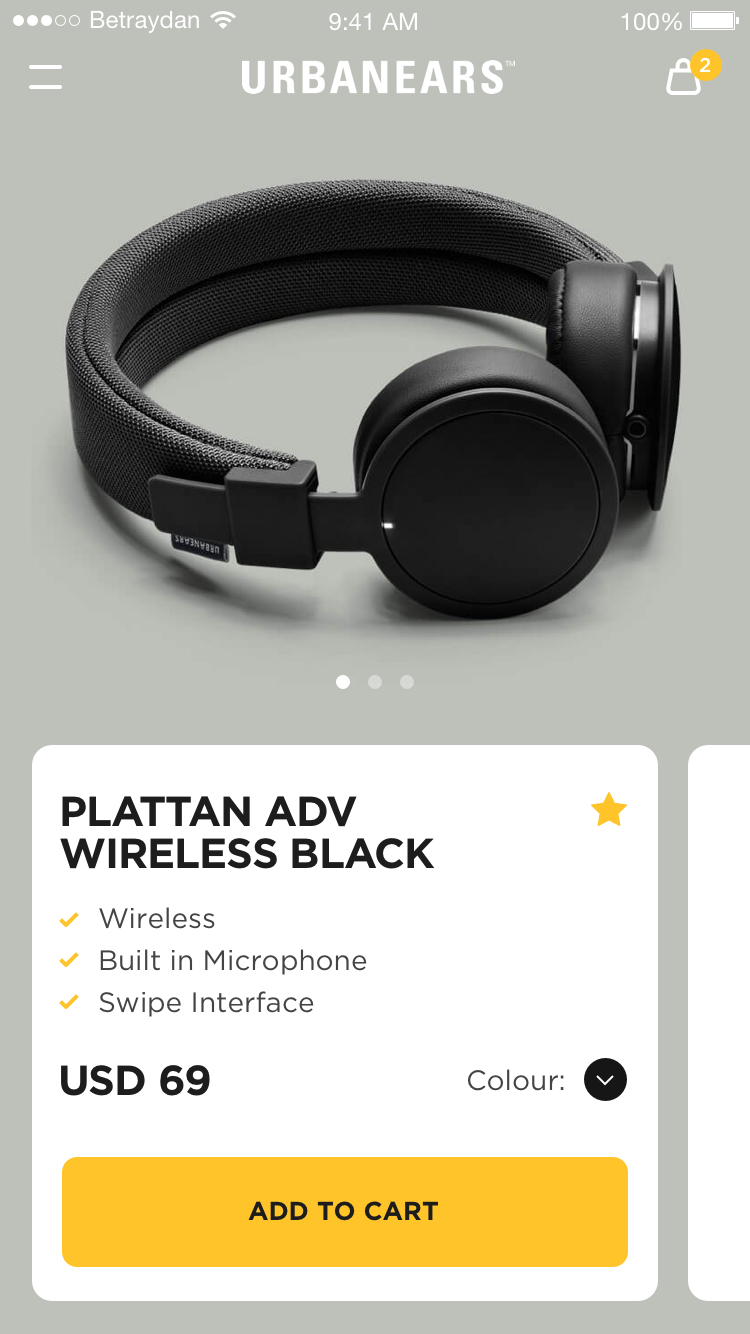
Task: Jump to the third product image dot
Action: [x=407, y=682]
